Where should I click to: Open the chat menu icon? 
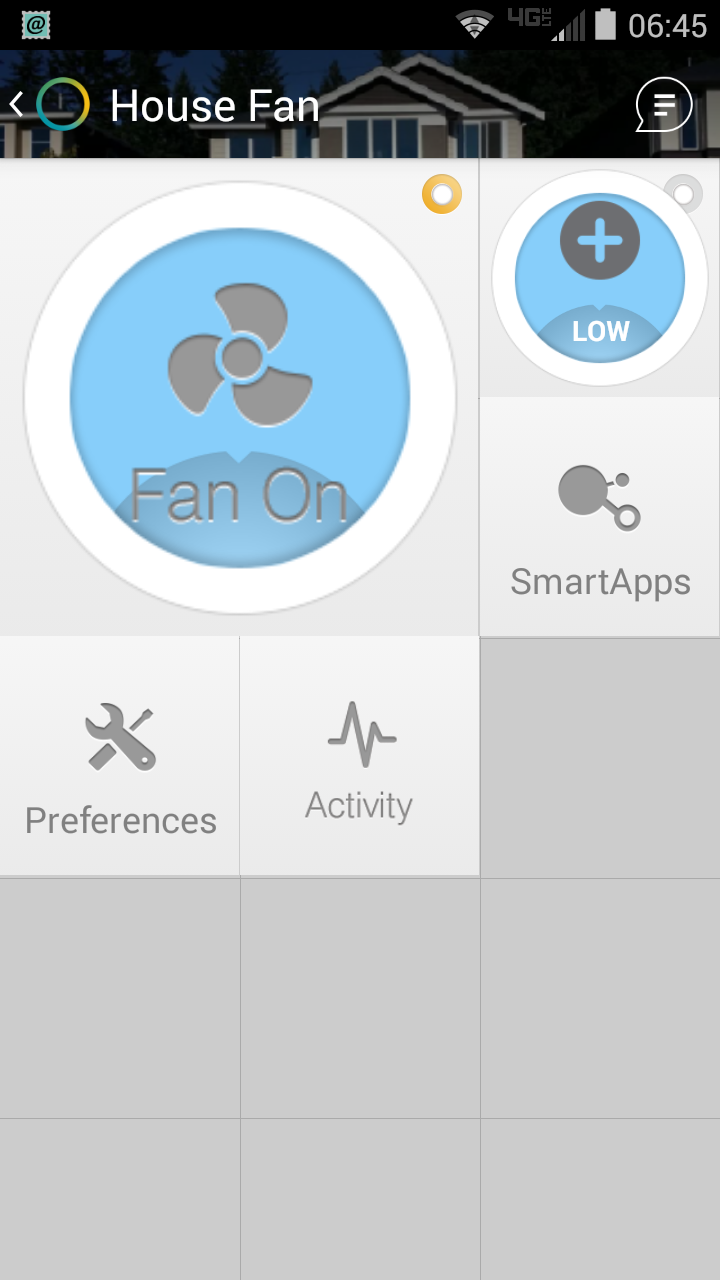click(x=664, y=105)
